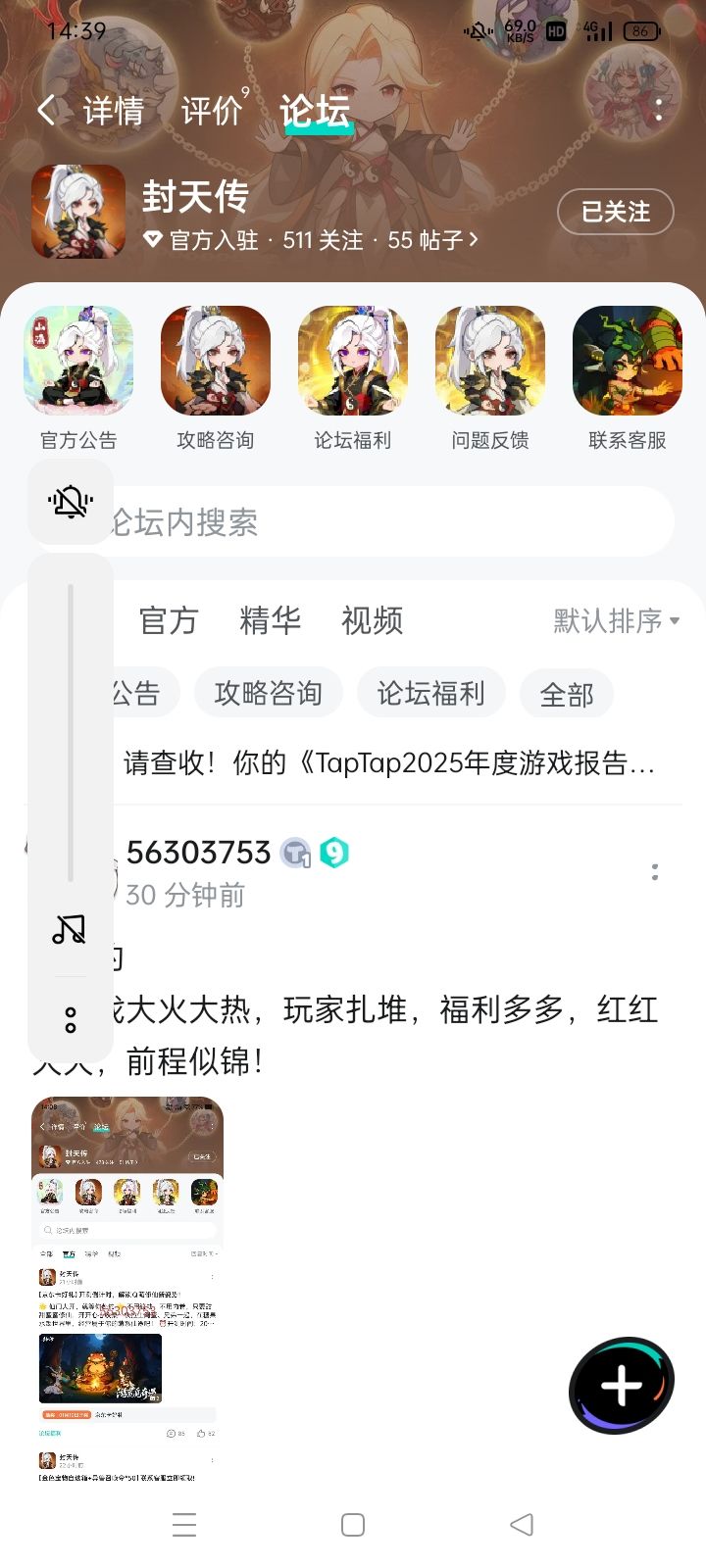The height and width of the screenshot is (1568, 706).
Task: Tap the floating plus post button
Action: [620, 1385]
